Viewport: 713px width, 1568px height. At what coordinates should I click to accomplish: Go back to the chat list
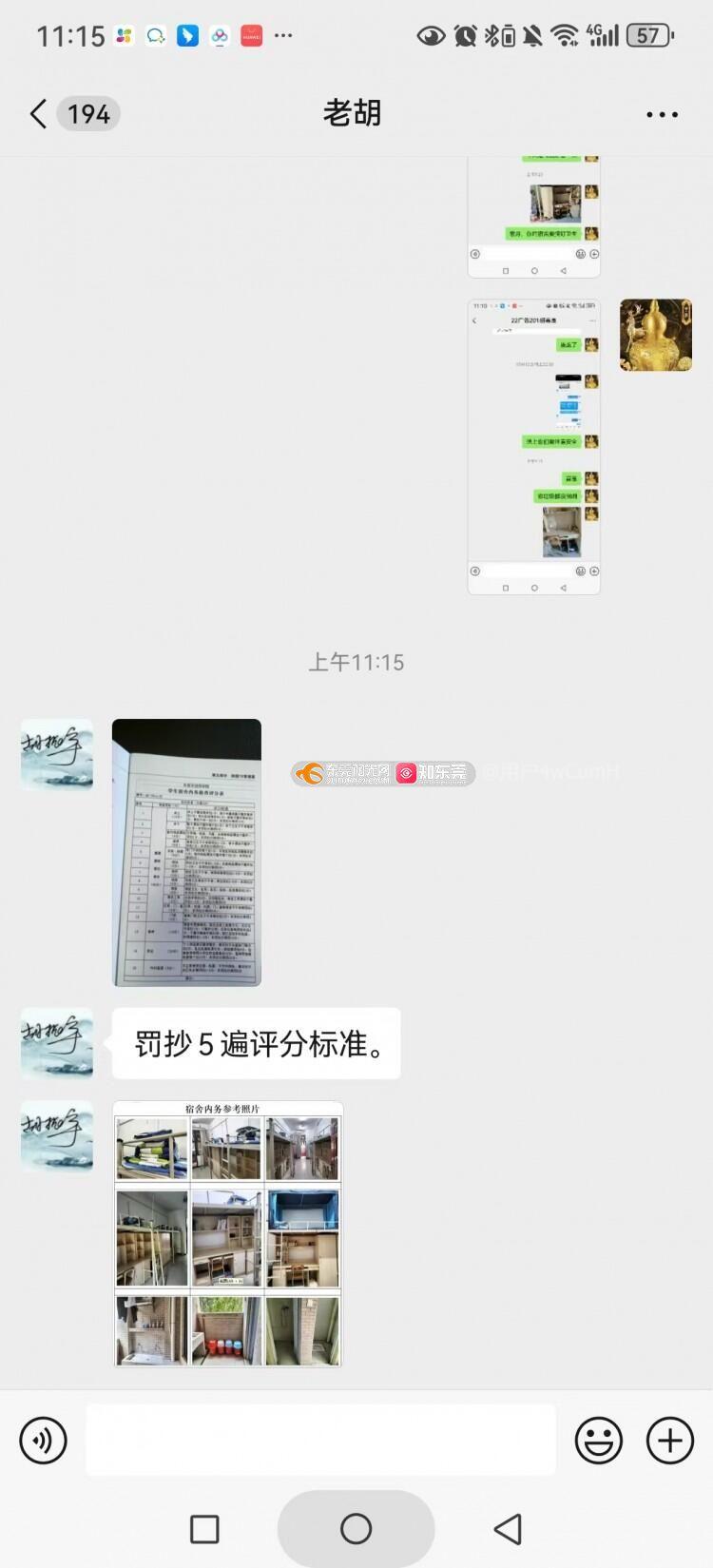click(x=38, y=114)
